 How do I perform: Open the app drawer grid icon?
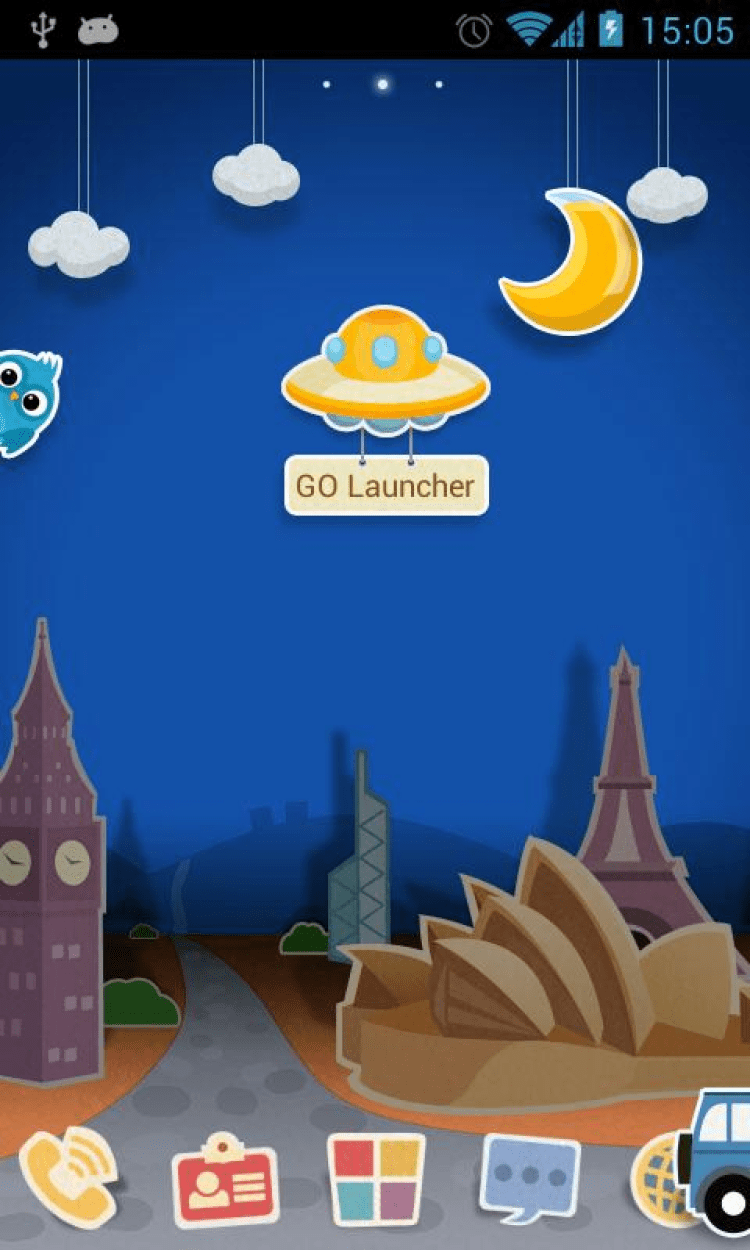[x=376, y=1179]
